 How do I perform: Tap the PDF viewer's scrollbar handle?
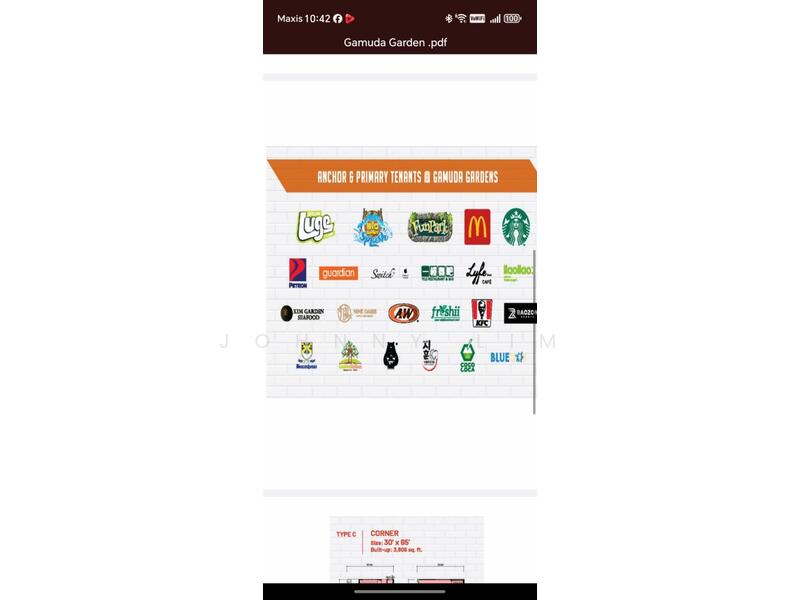[x=534, y=332]
